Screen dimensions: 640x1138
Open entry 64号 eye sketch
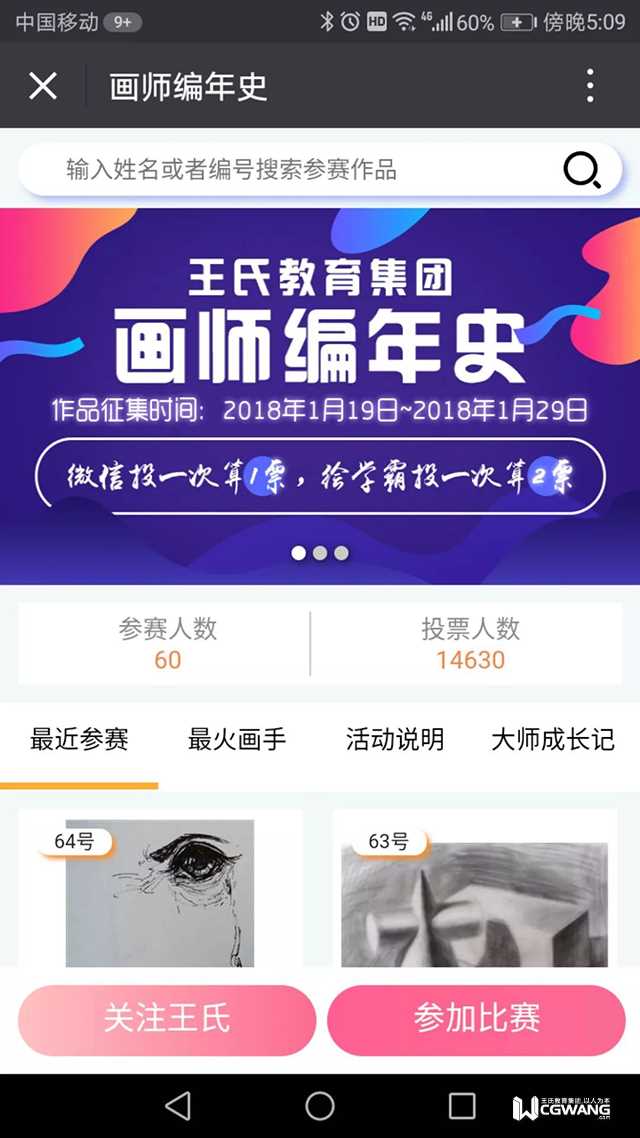(160, 895)
